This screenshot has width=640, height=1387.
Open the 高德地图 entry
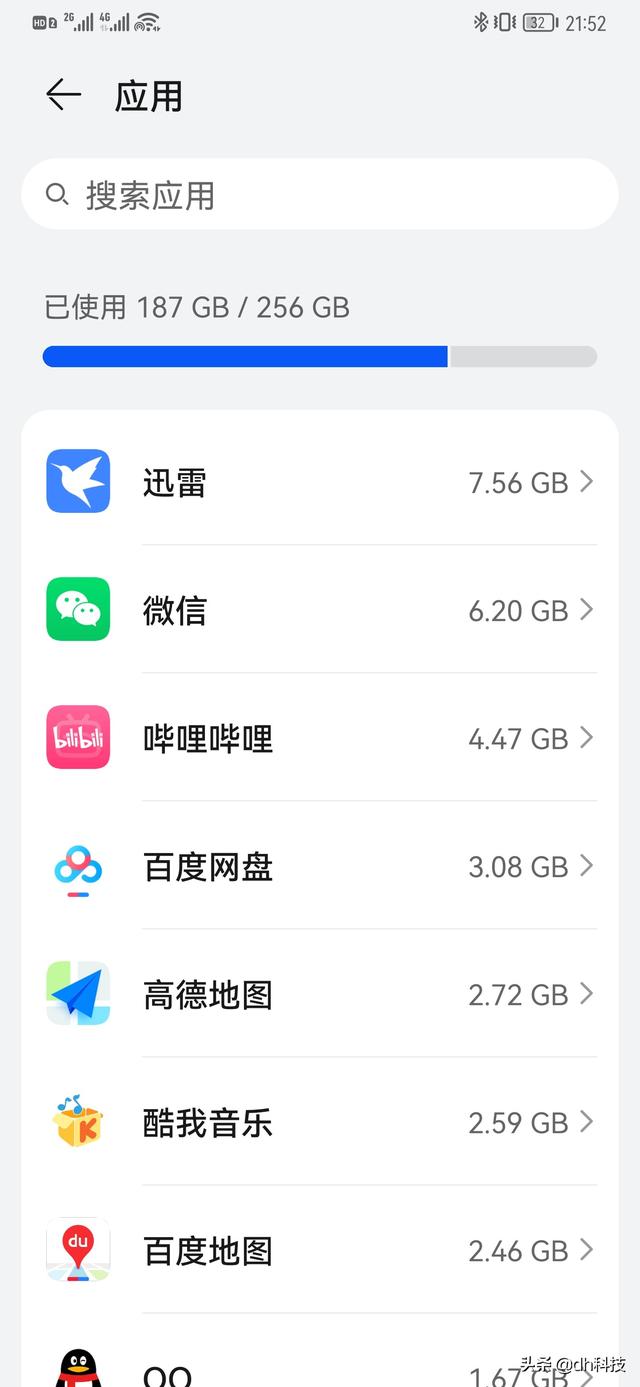pyautogui.click(x=320, y=994)
